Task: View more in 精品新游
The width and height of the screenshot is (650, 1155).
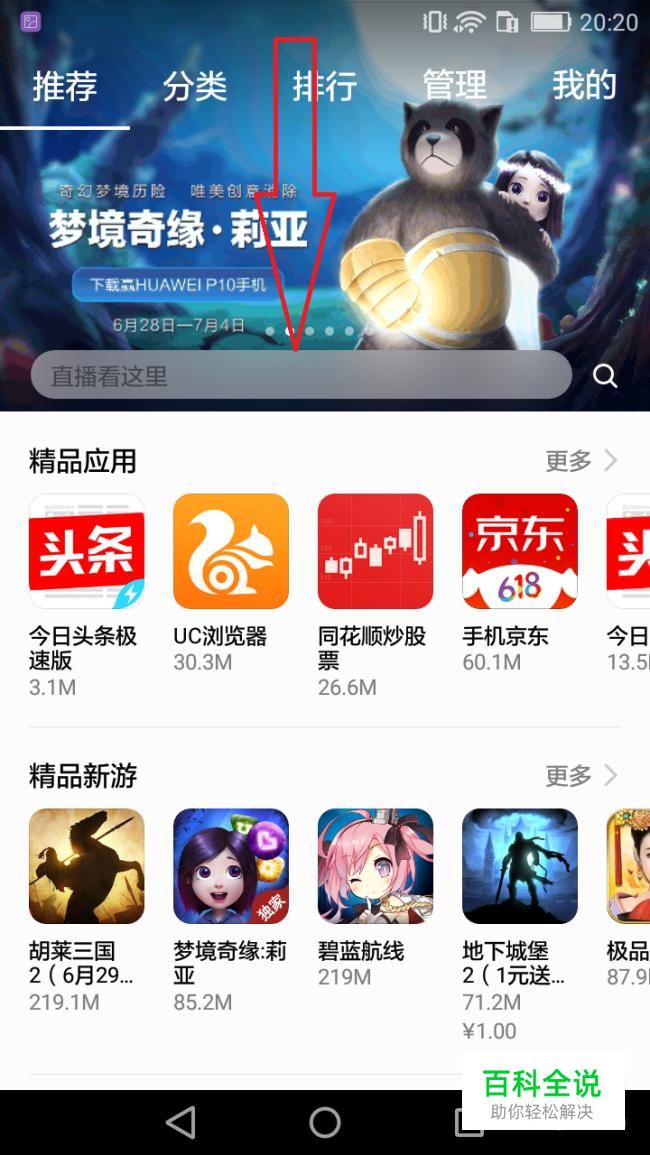Action: pos(581,776)
